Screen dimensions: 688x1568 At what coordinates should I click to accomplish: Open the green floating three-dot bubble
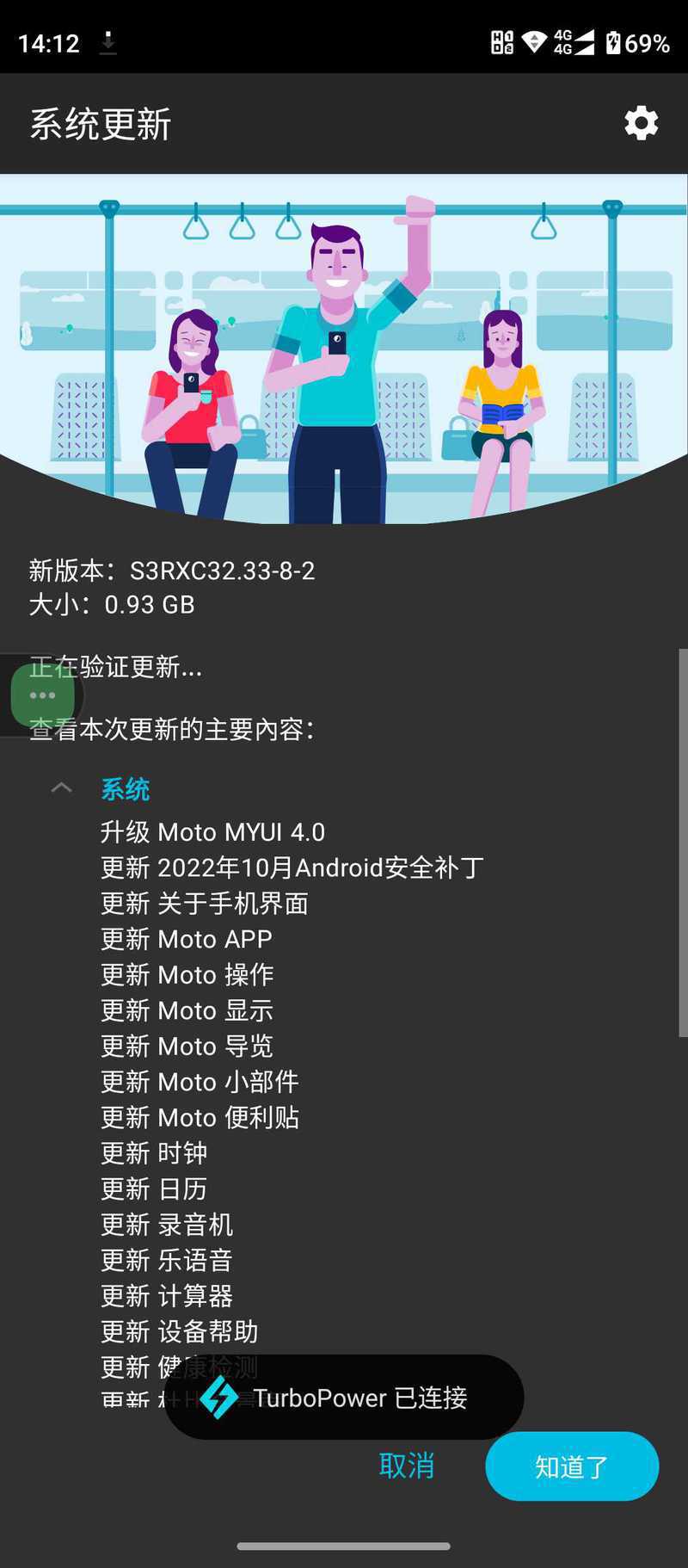(42, 695)
